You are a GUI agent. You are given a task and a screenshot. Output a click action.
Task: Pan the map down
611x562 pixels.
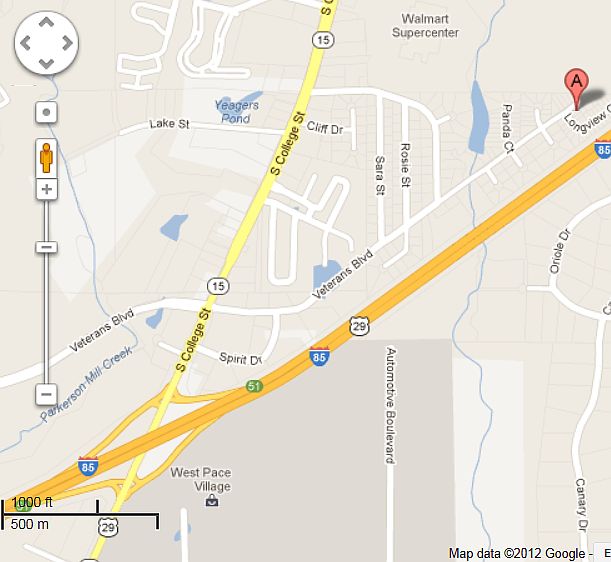(46, 62)
